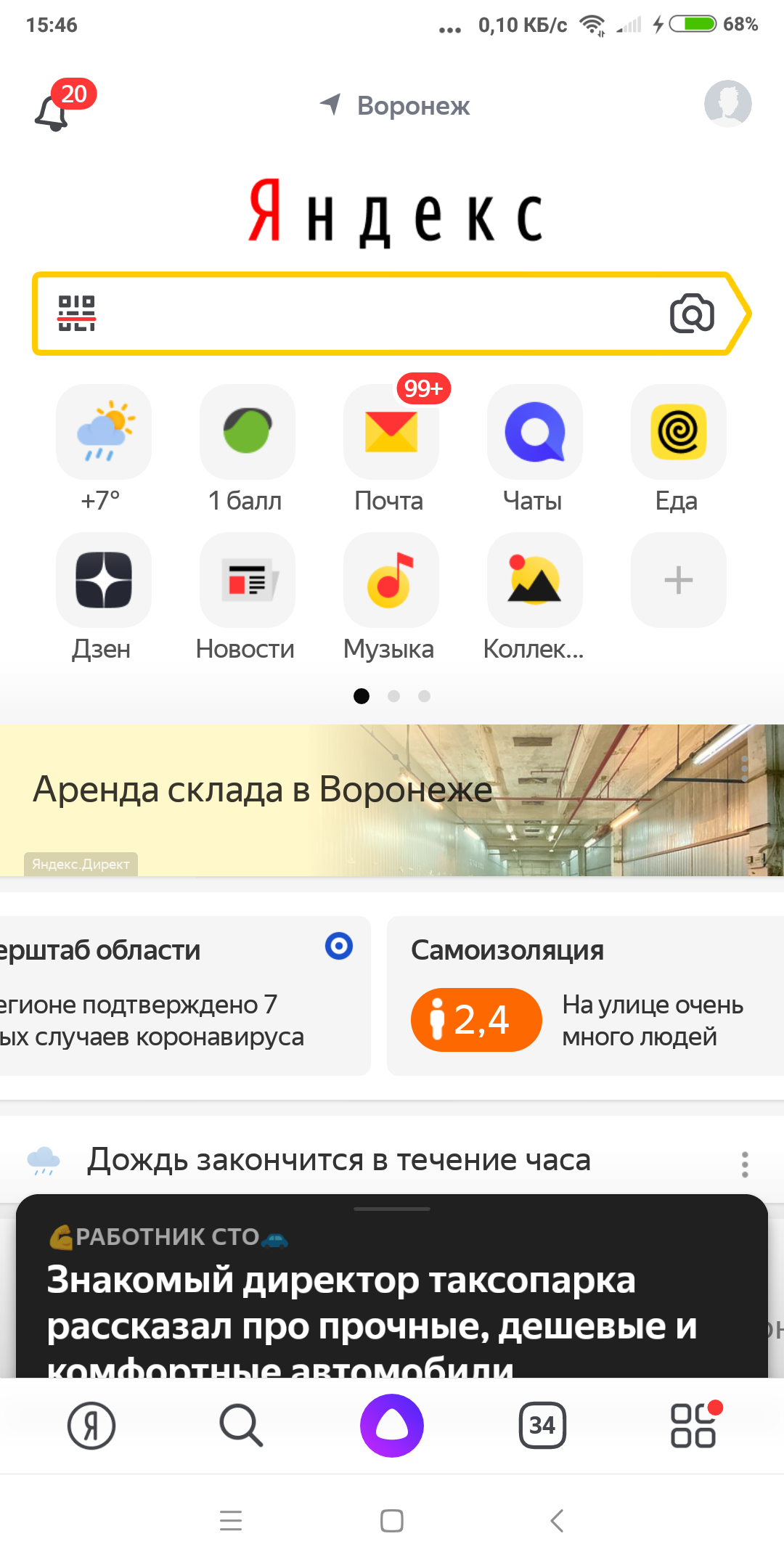Go back with system navigation button
This screenshot has height=1568, width=784.
pyautogui.click(x=557, y=1521)
